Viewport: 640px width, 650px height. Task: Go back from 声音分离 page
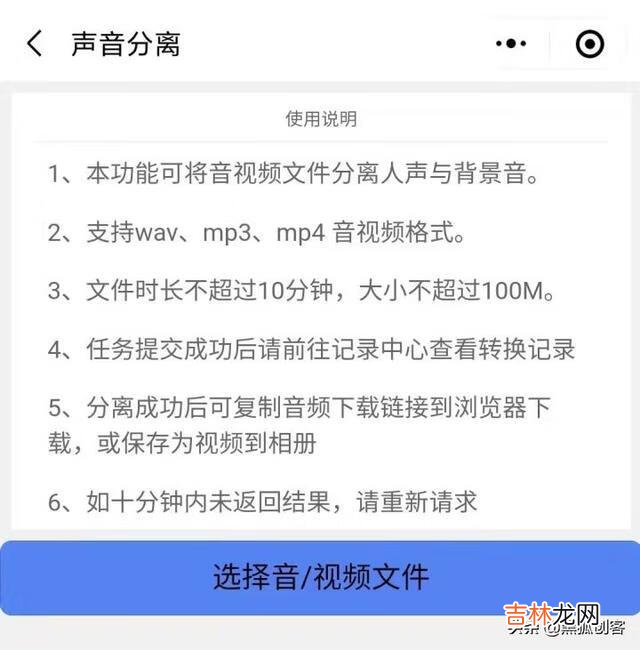pos(34,44)
